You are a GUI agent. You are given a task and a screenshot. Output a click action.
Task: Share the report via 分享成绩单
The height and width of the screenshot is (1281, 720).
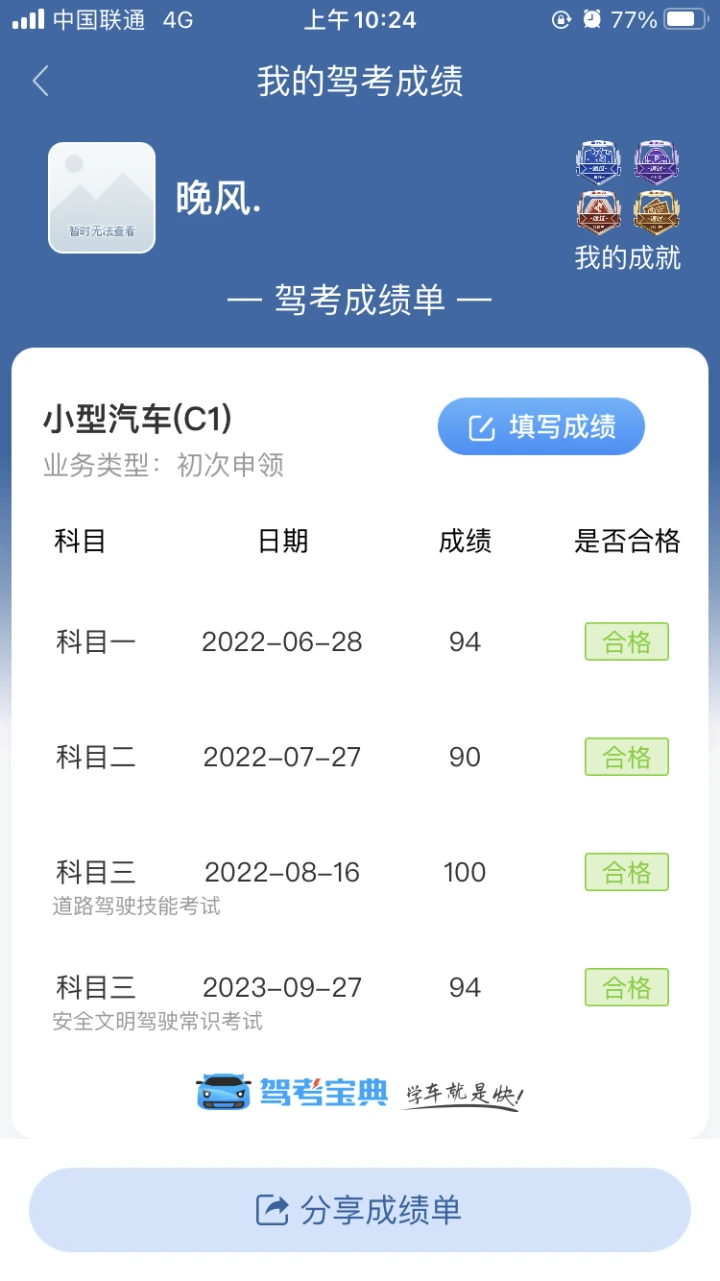[x=360, y=1210]
